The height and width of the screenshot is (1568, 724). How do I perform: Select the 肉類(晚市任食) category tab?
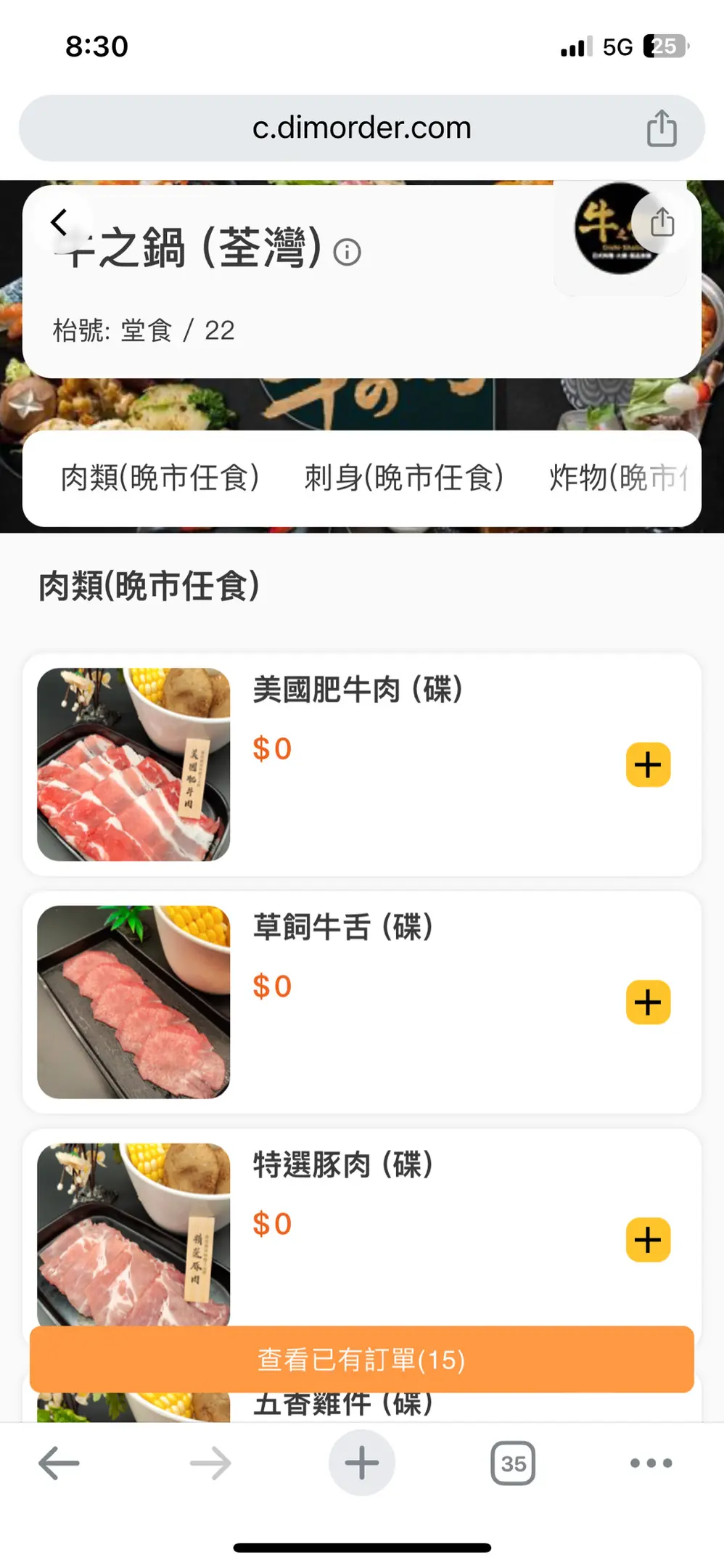tap(160, 478)
